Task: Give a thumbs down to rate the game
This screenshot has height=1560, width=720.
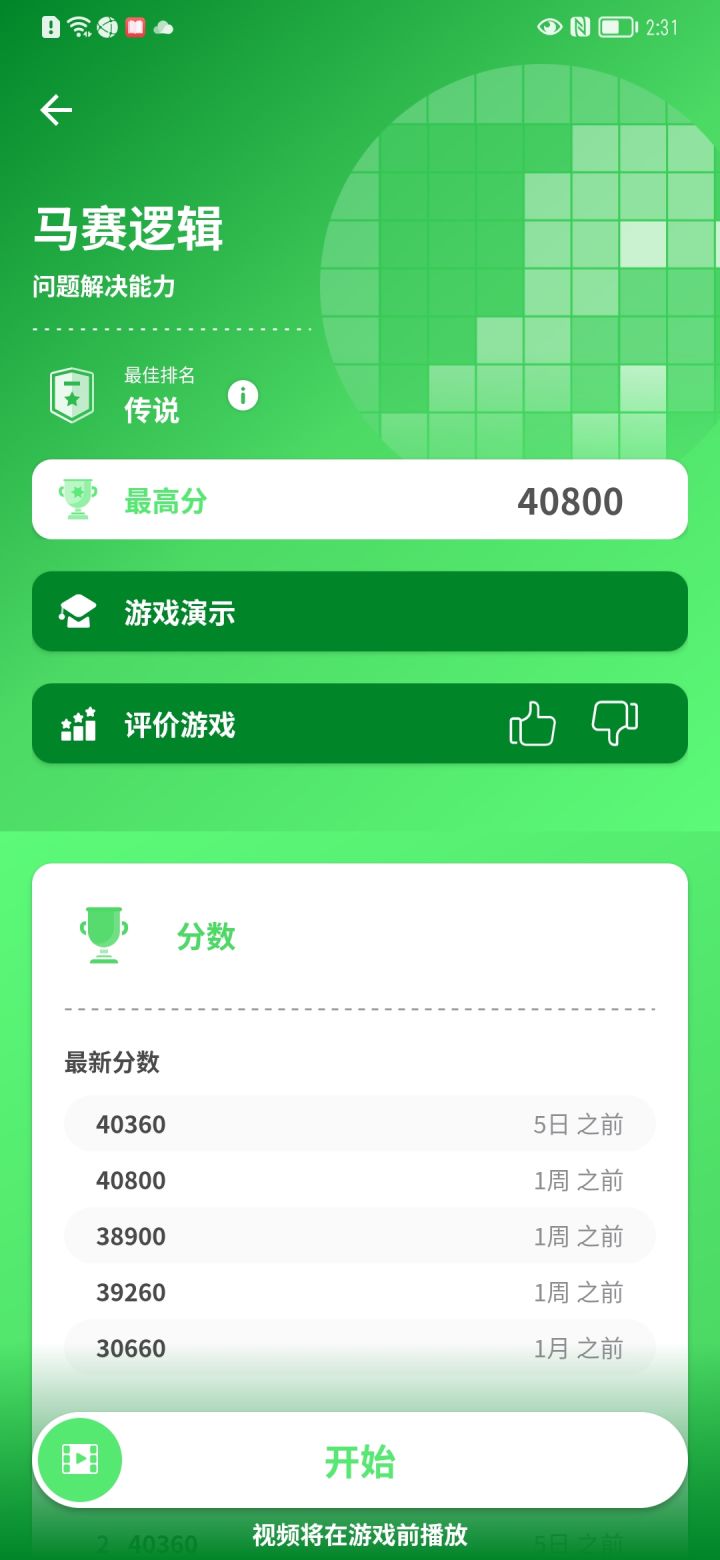Action: (x=616, y=724)
